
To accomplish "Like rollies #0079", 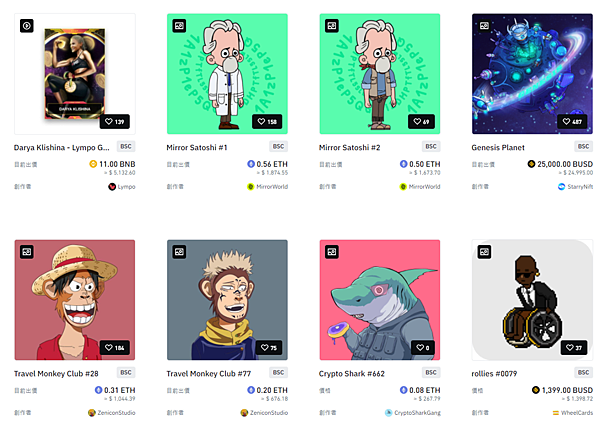I will click(572, 348).
